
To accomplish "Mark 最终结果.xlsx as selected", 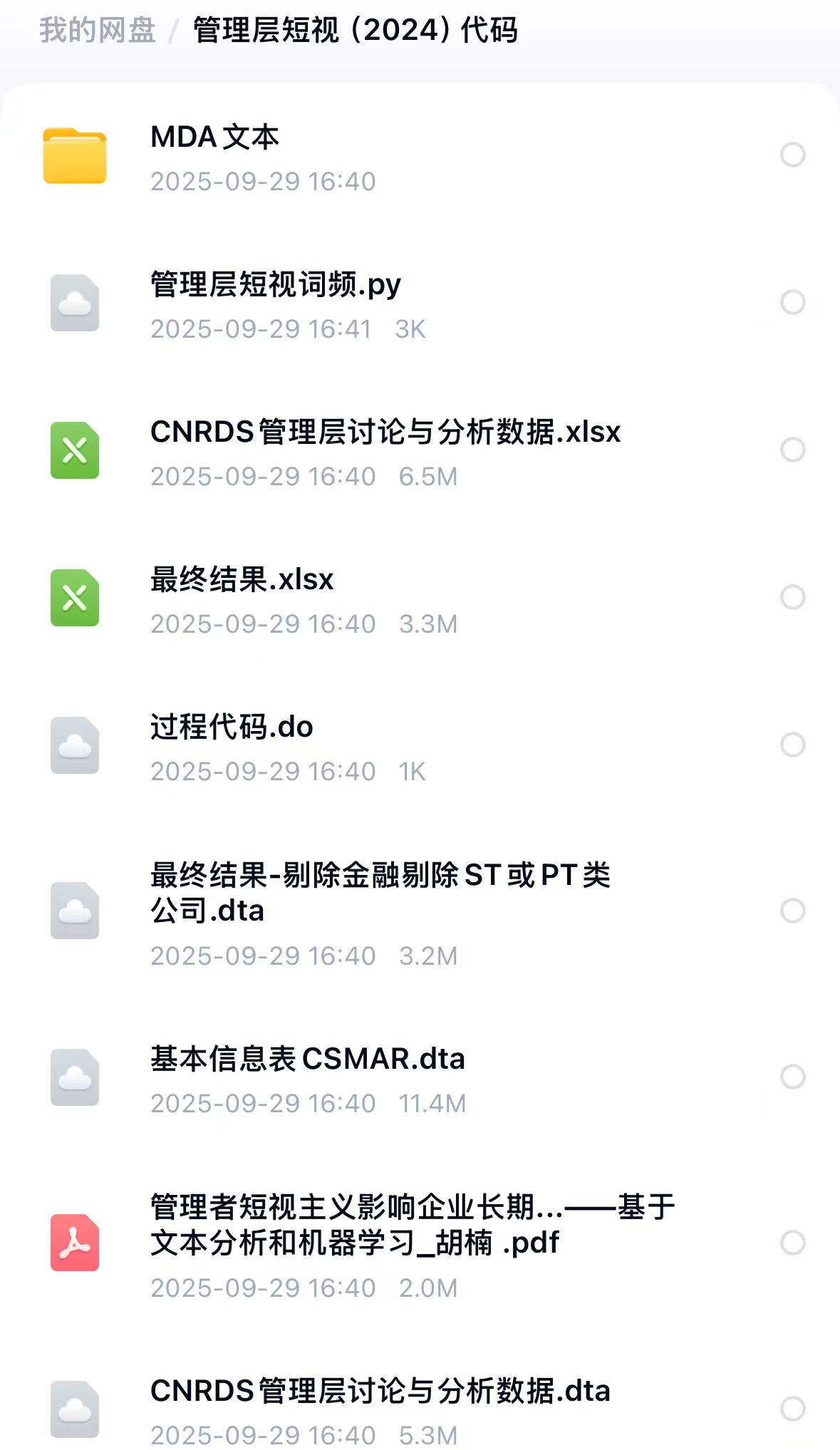I will [792, 597].
